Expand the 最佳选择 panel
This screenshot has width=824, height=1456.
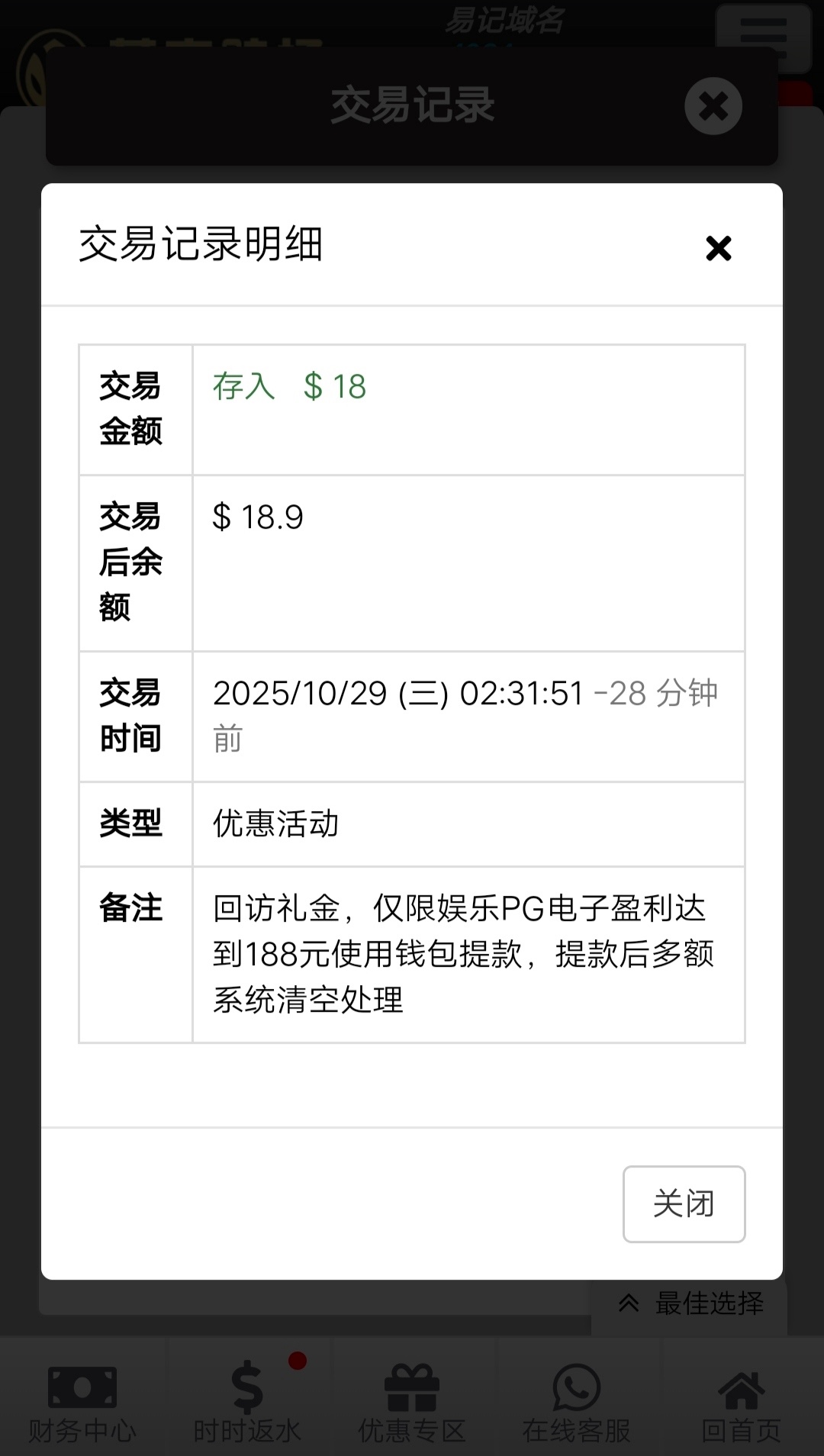click(690, 1303)
